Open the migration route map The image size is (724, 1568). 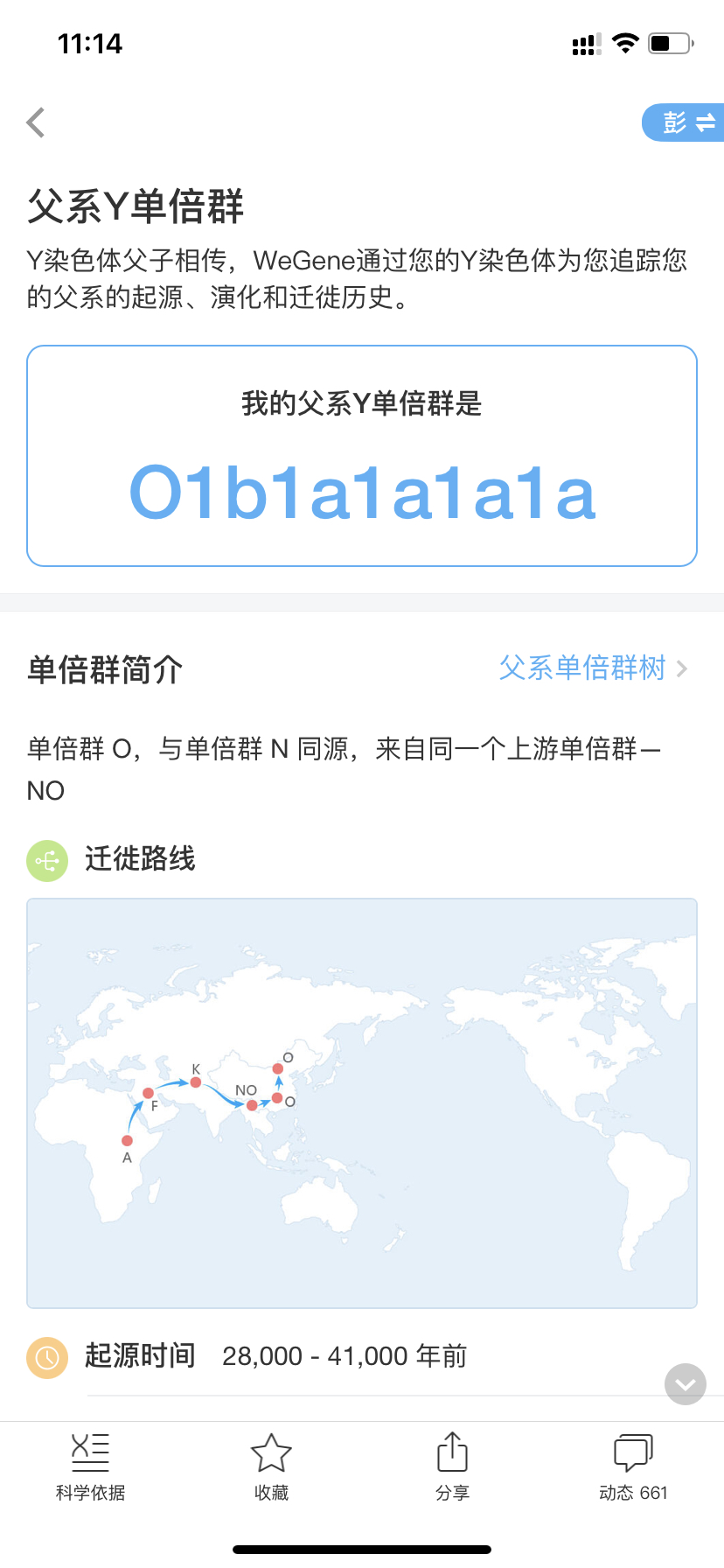pos(362,1103)
